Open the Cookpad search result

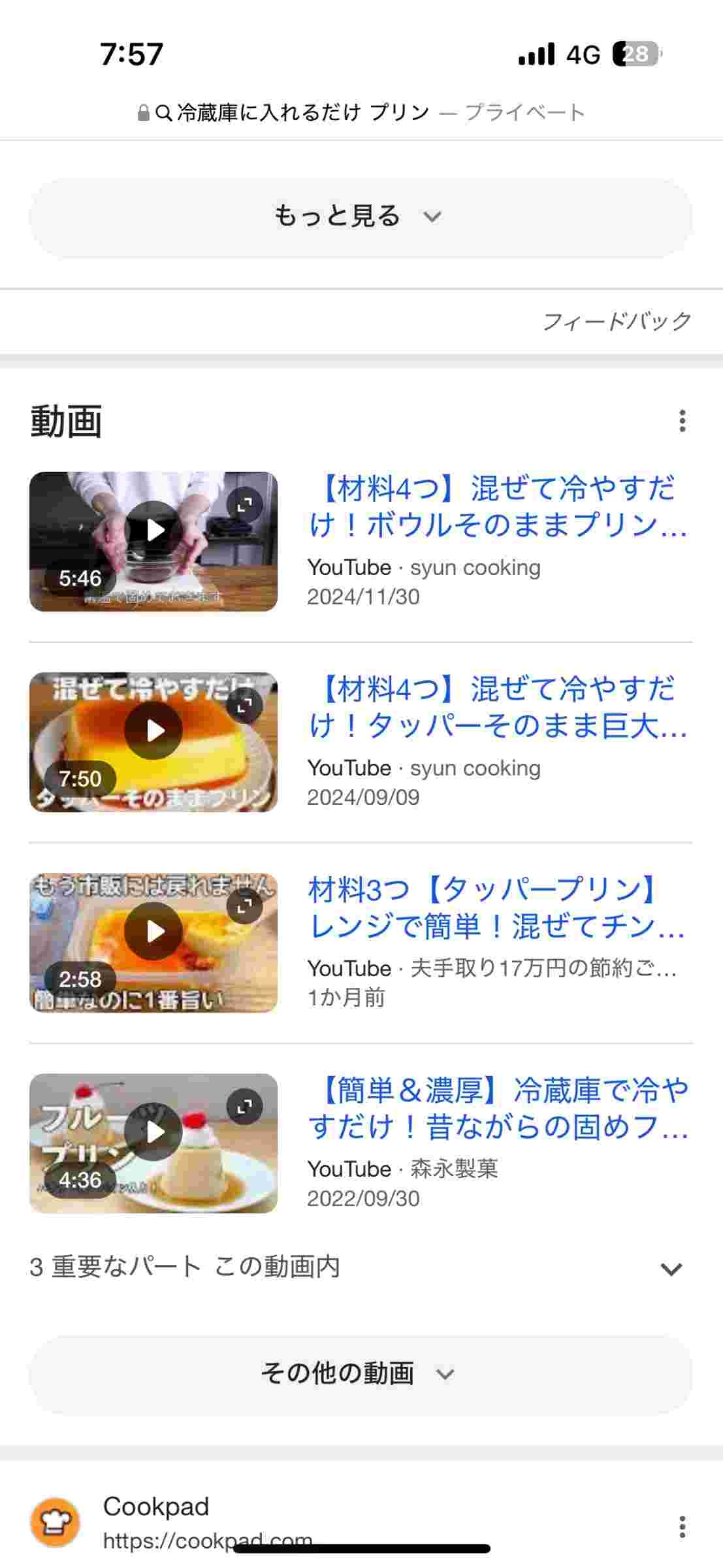[x=157, y=1507]
